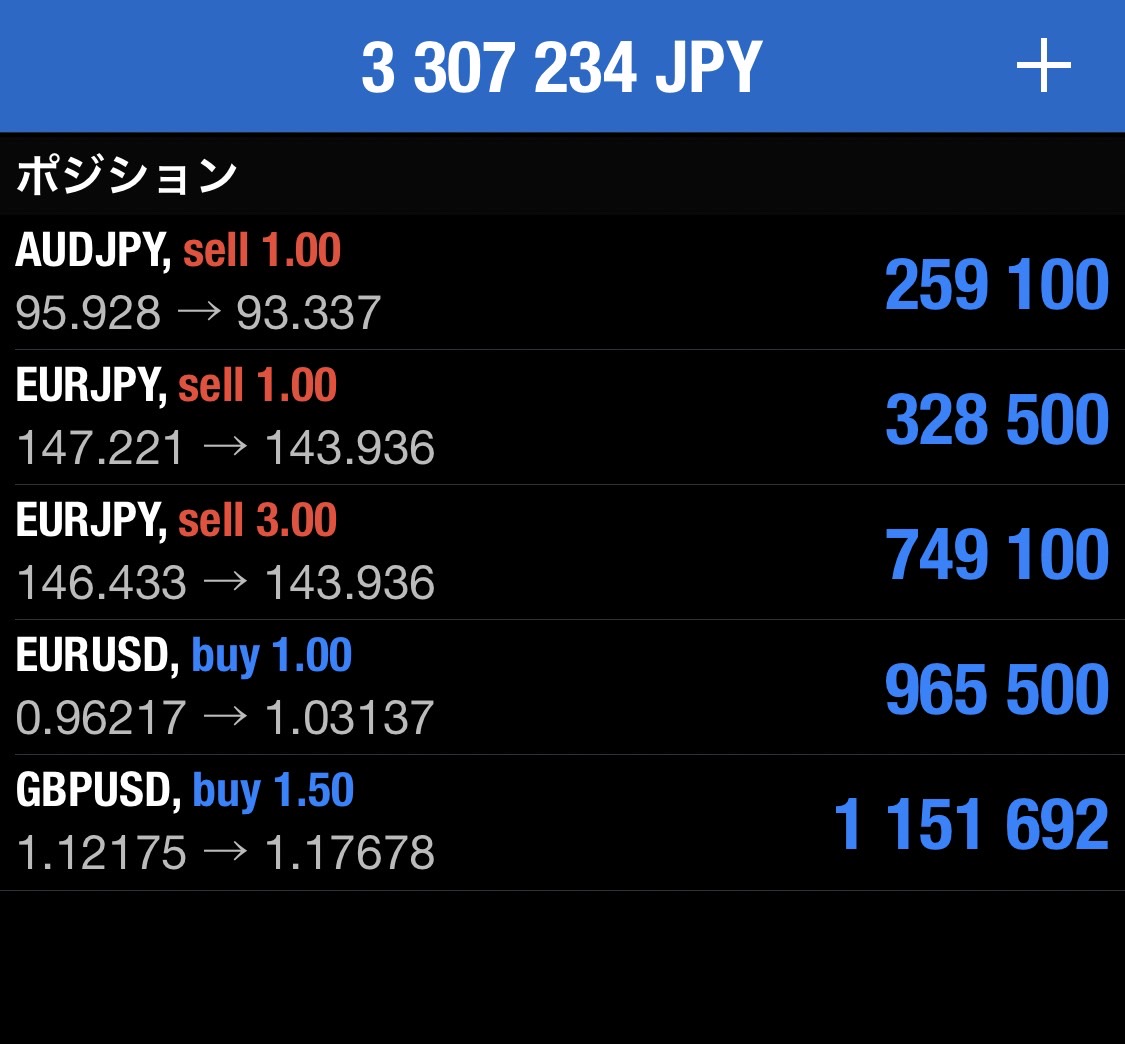This screenshot has width=1125, height=1044.
Task: View the EURUSD buy 1.00 position
Action: (x=562, y=687)
